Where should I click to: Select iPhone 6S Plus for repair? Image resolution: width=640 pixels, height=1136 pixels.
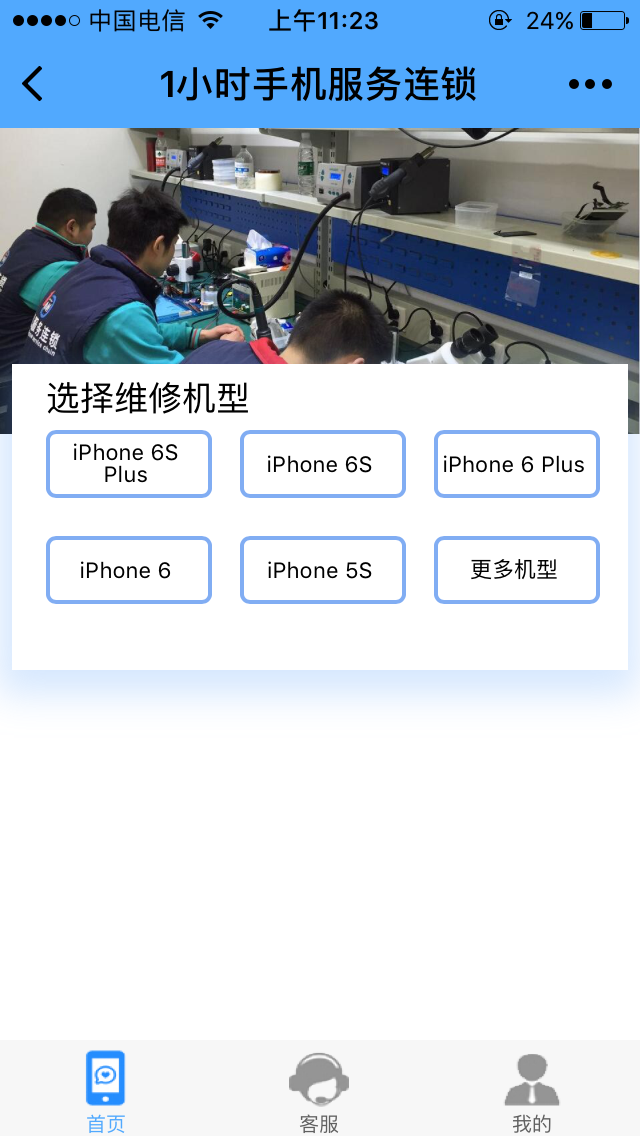click(x=129, y=464)
